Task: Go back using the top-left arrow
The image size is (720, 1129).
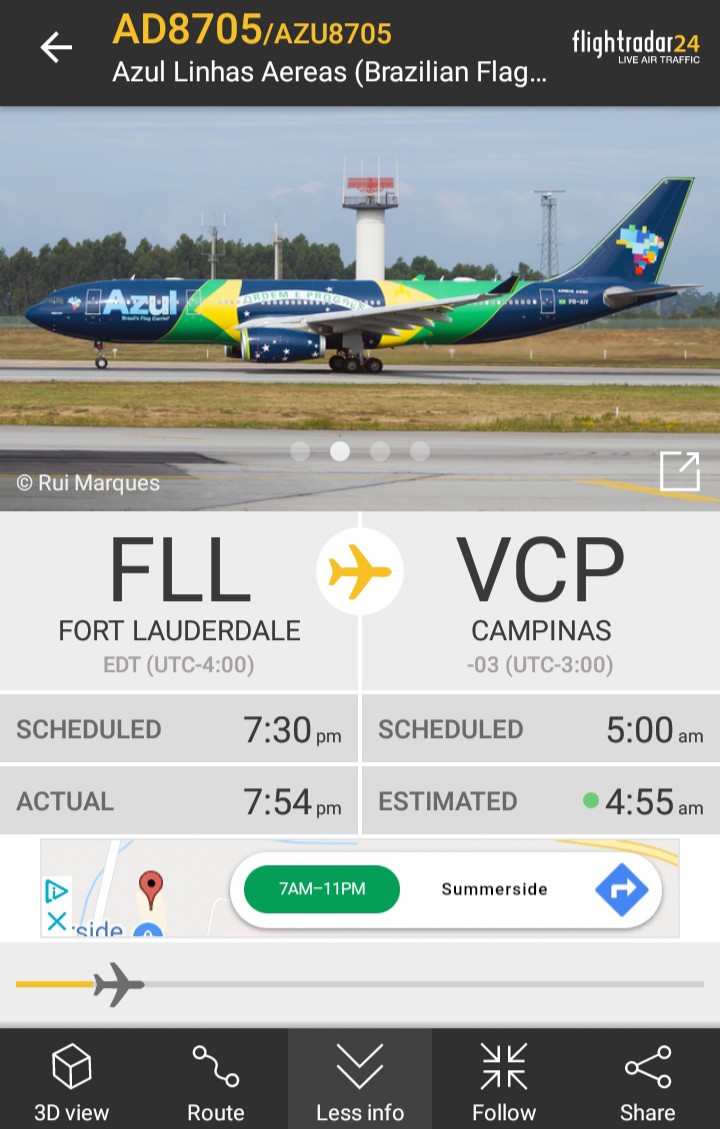Action: [x=56, y=47]
